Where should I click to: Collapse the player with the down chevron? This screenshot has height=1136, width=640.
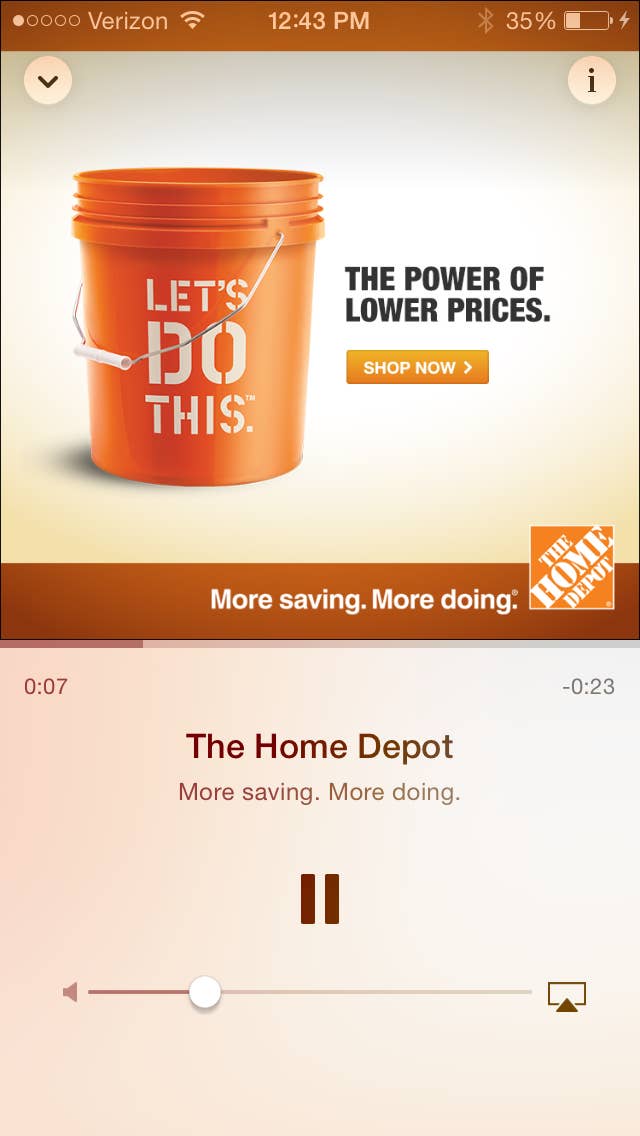(48, 80)
